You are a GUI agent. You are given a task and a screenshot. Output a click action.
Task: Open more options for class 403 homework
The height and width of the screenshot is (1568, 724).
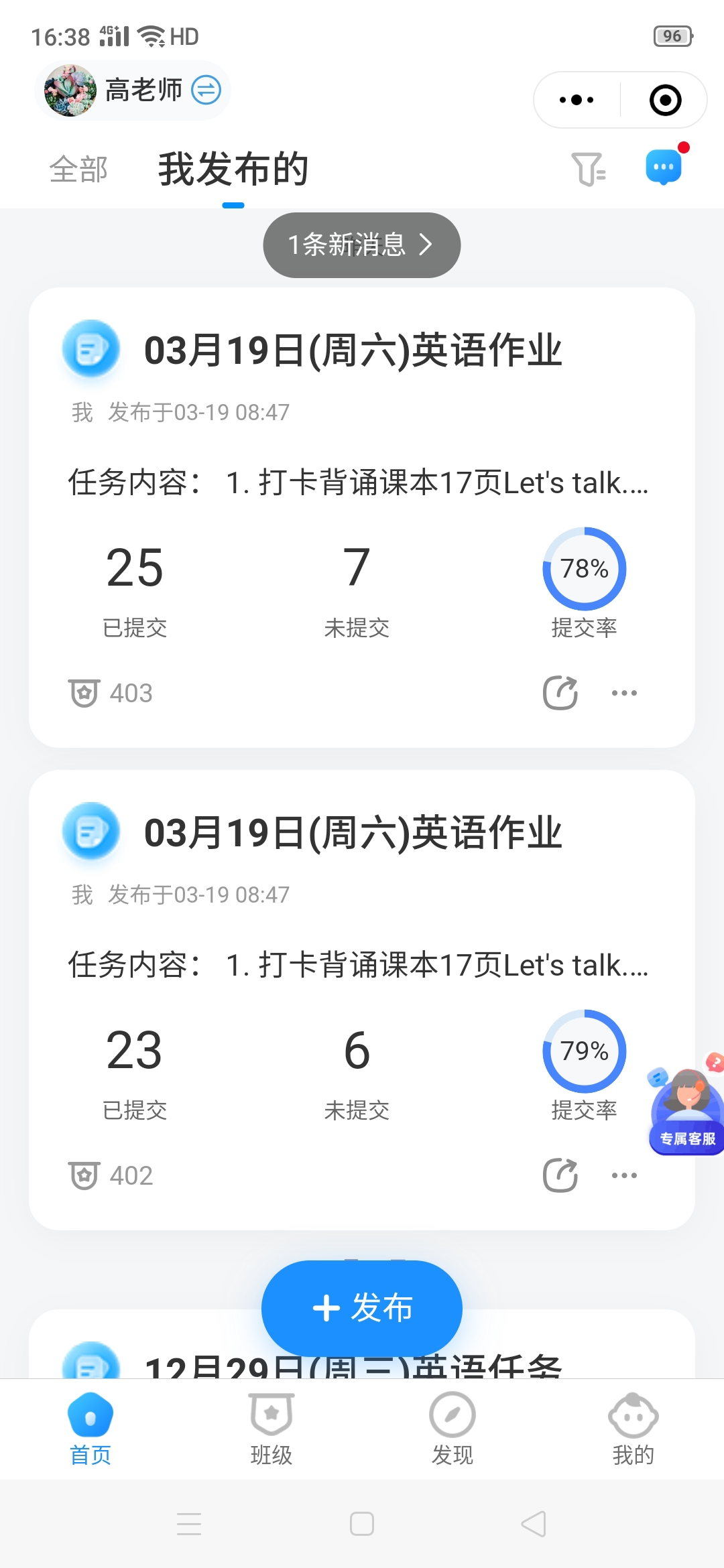pos(624,693)
